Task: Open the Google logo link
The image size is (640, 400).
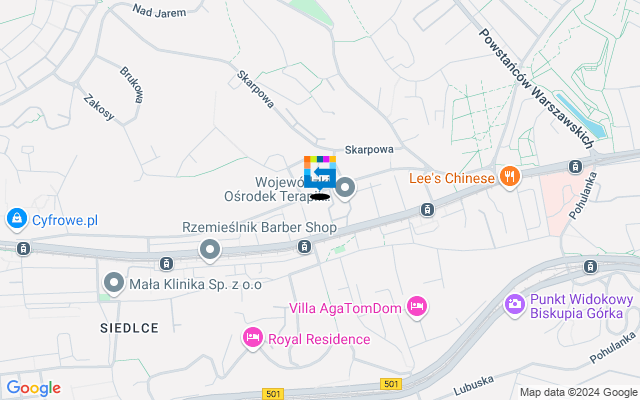Action: tap(33, 388)
